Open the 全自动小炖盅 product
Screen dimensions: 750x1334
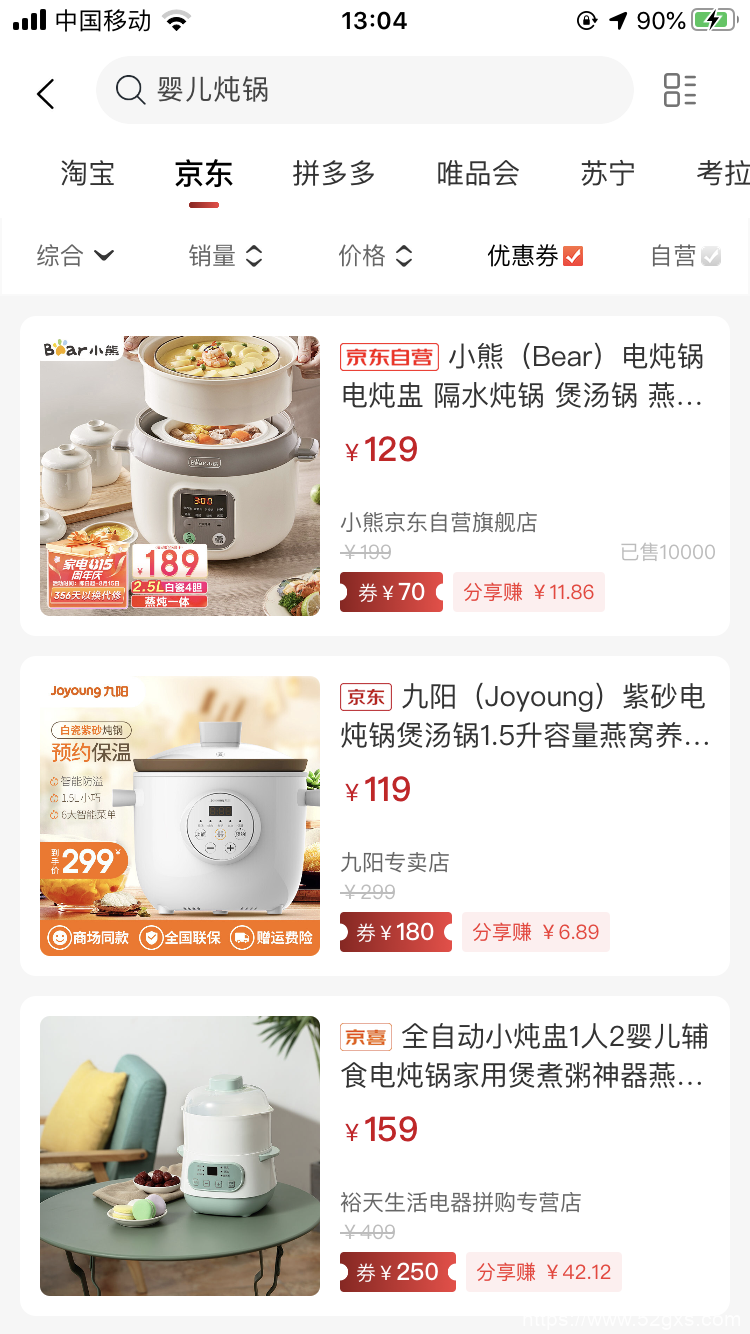pos(524,1055)
